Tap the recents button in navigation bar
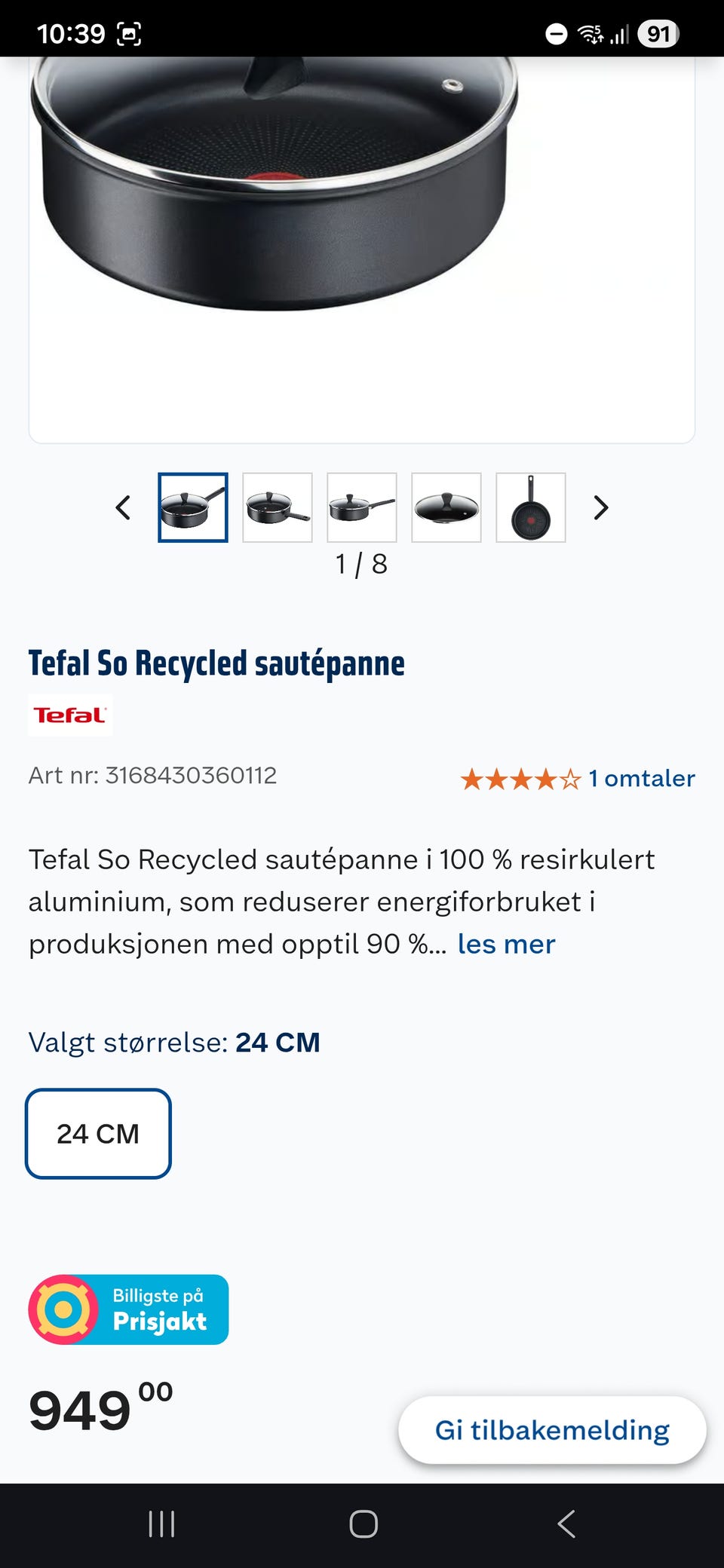Viewport: 724px width, 1568px height. click(162, 1523)
